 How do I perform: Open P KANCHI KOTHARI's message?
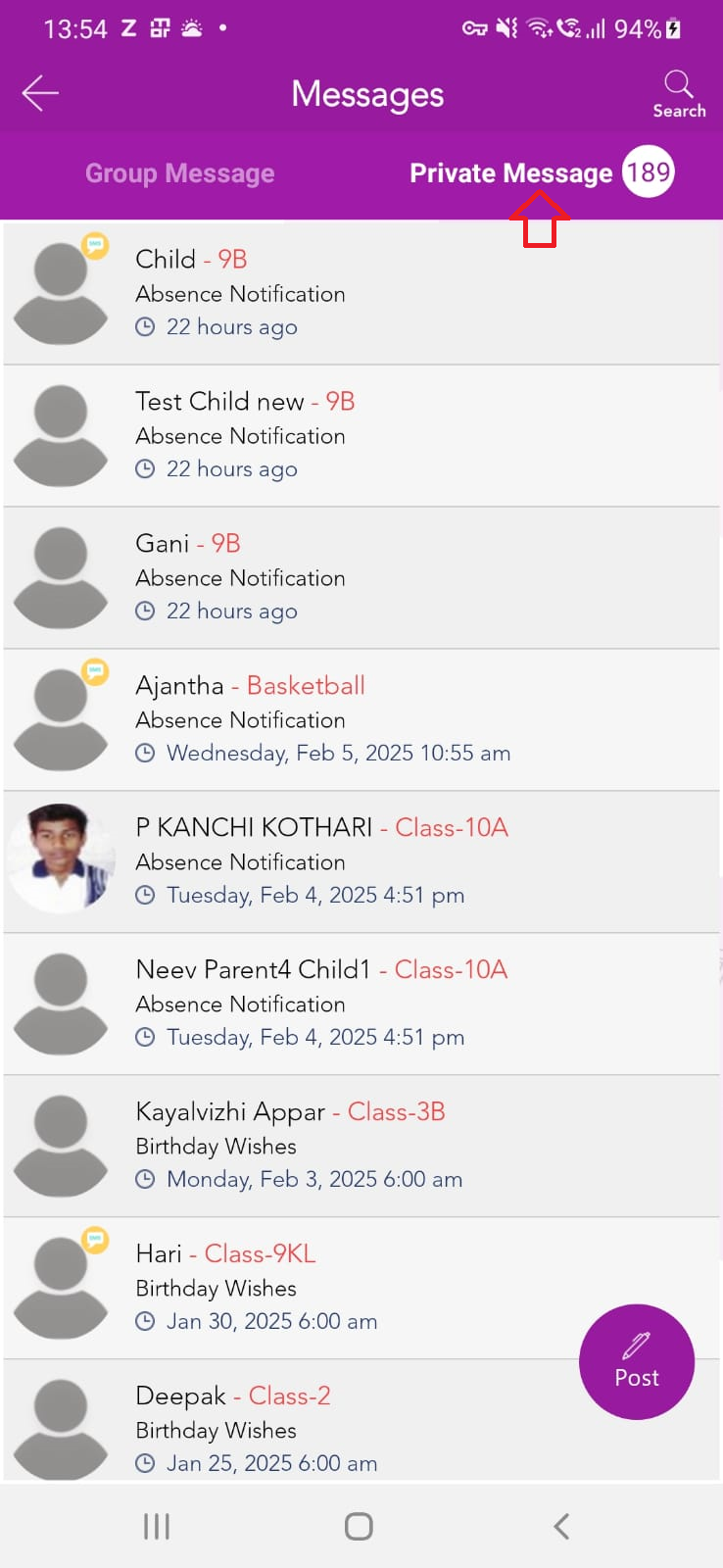[361, 861]
